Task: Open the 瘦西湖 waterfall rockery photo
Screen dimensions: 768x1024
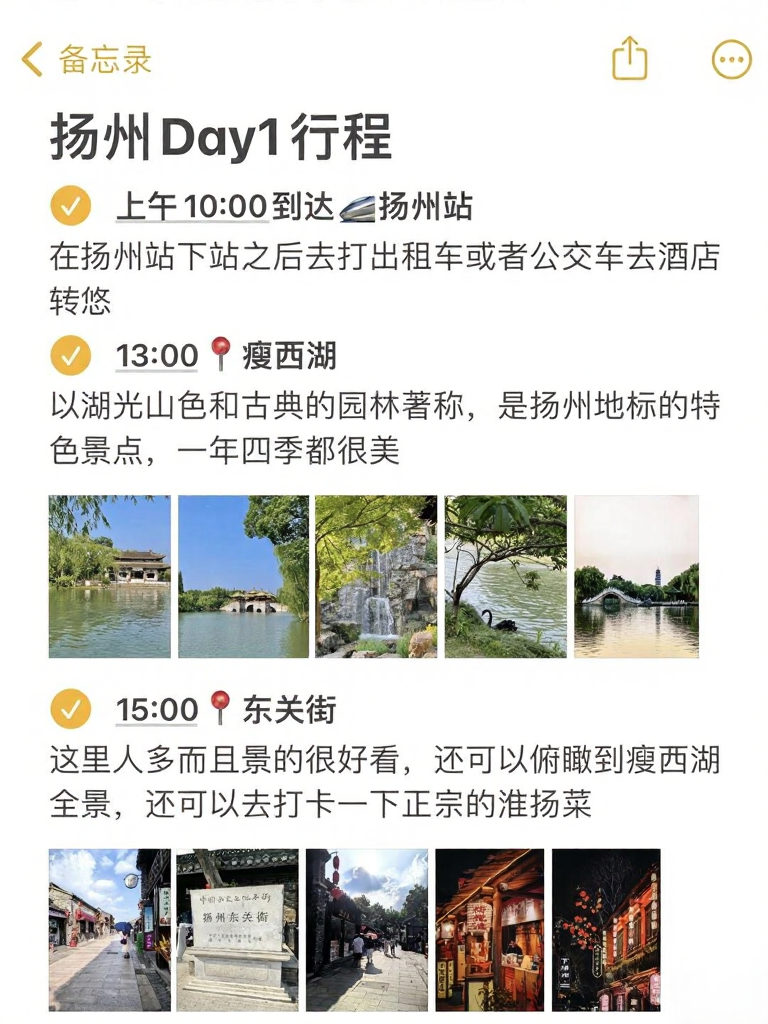Action: [x=376, y=576]
